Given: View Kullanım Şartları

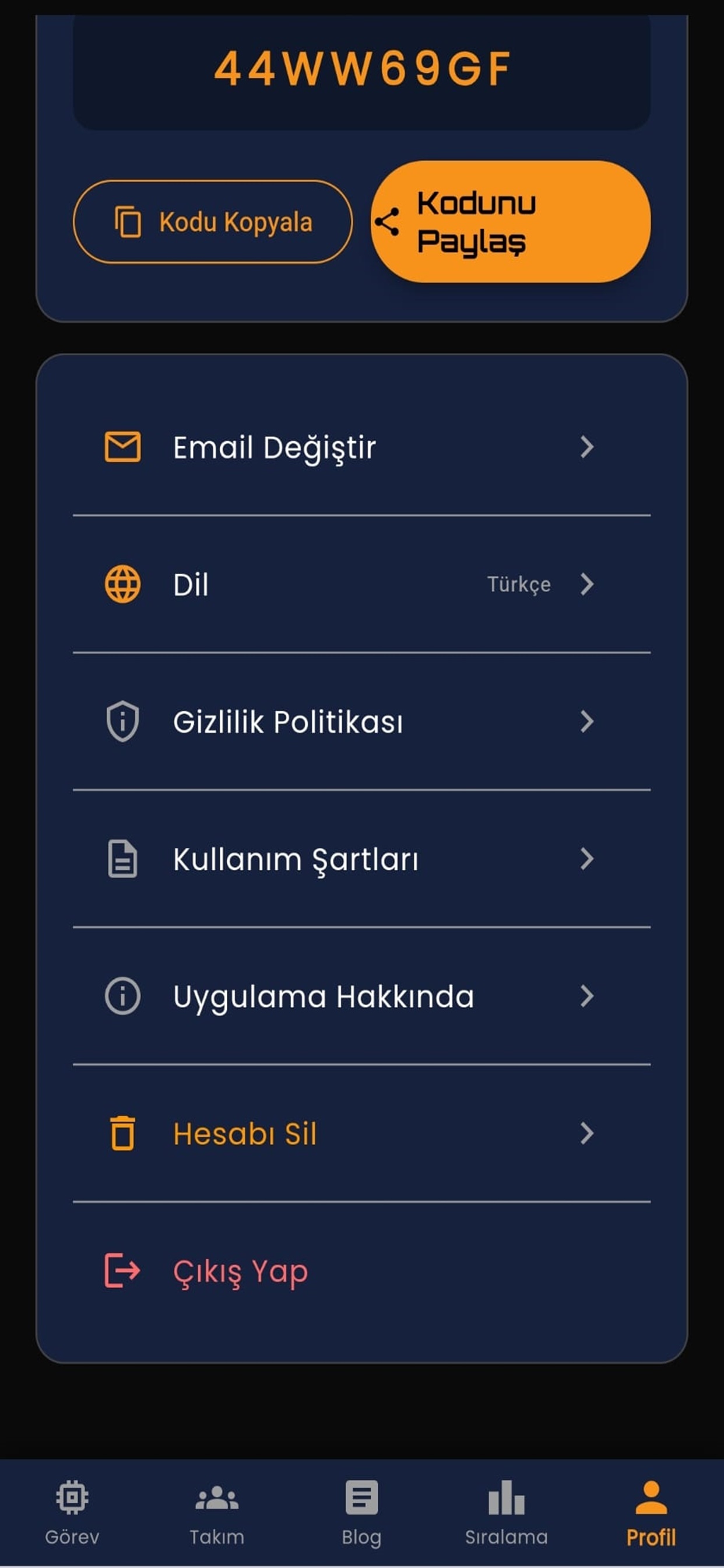Looking at the screenshot, I should point(361,859).
